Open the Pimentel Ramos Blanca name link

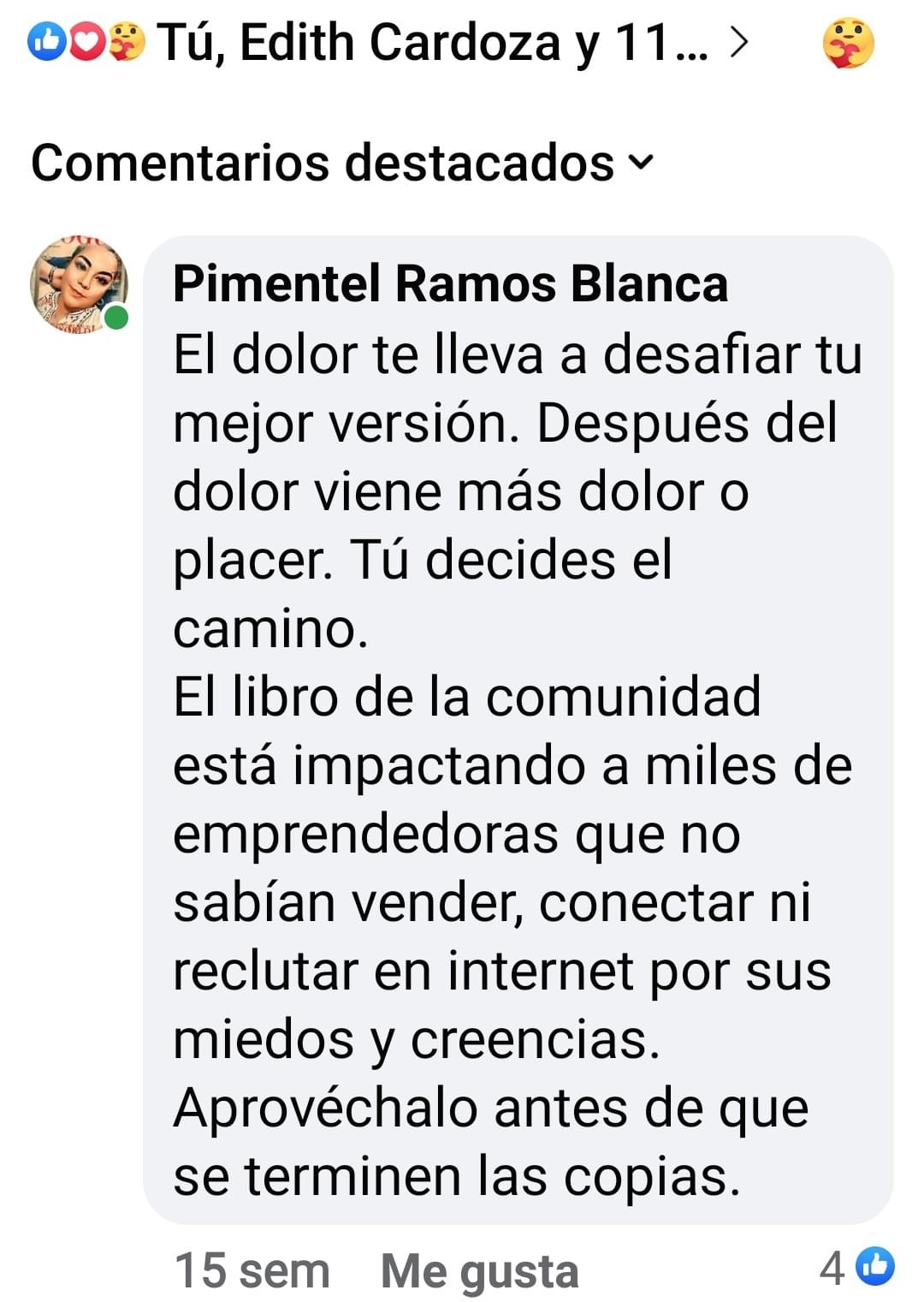pyautogui.click(x=450, y=284)
